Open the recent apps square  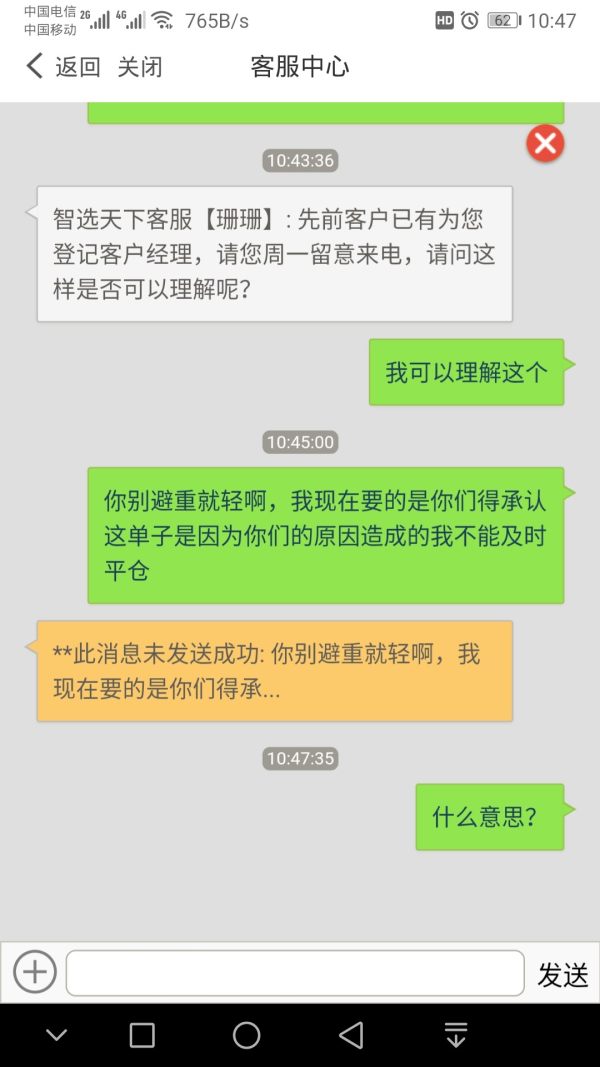pyautogui.click(x=142, y=1035)
